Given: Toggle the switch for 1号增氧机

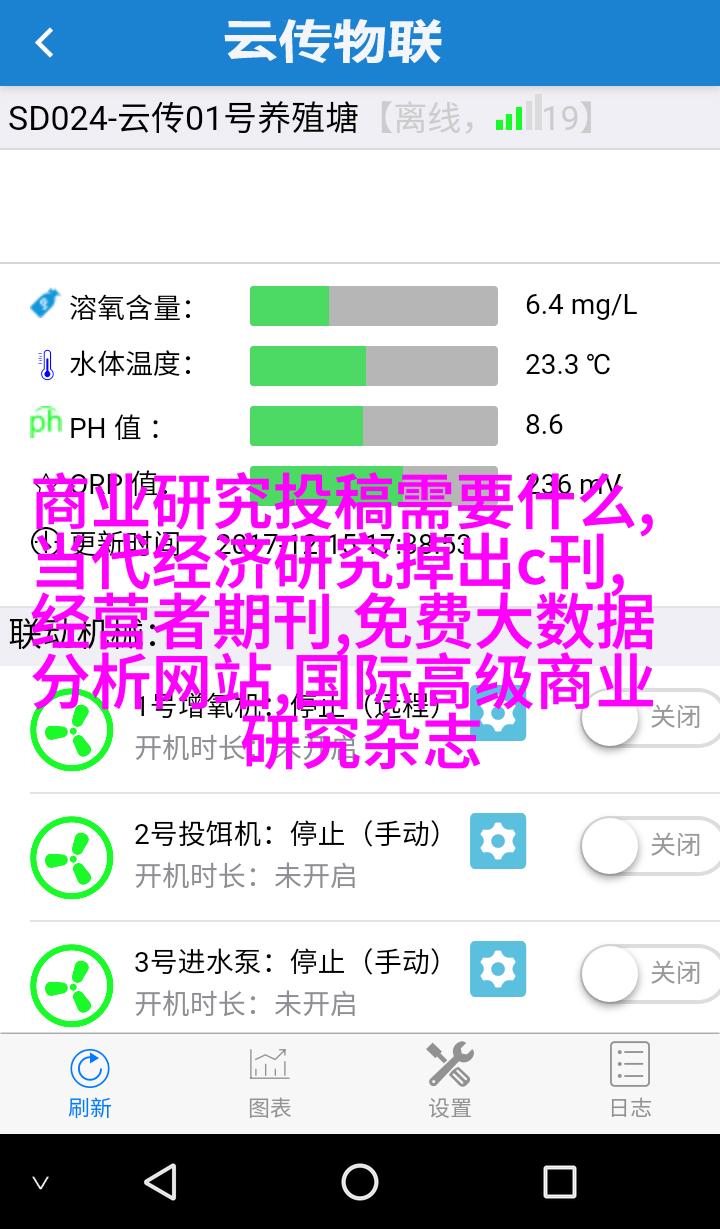Looking at the screenshot, I should coord(650,717).
